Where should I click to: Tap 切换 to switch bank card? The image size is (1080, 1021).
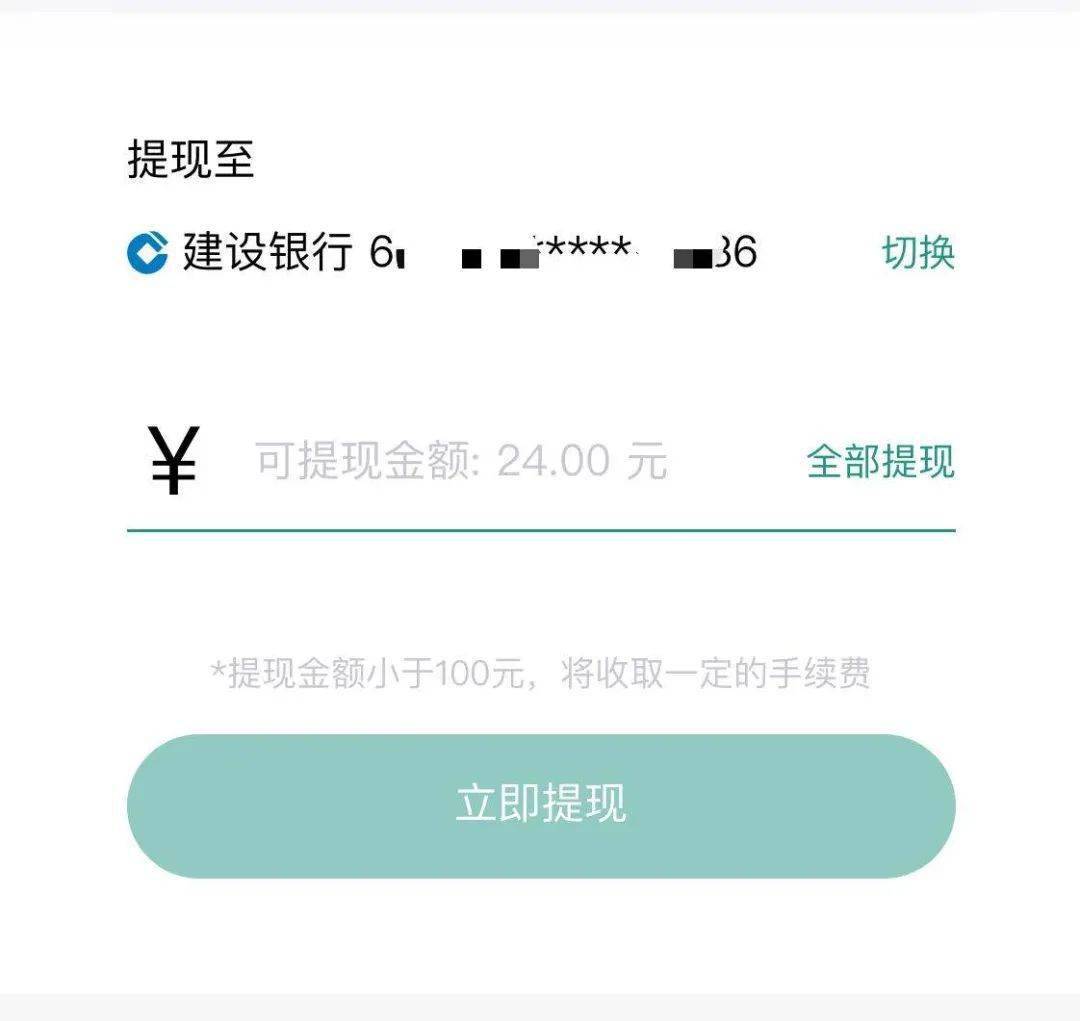click(x=917, y=253)
